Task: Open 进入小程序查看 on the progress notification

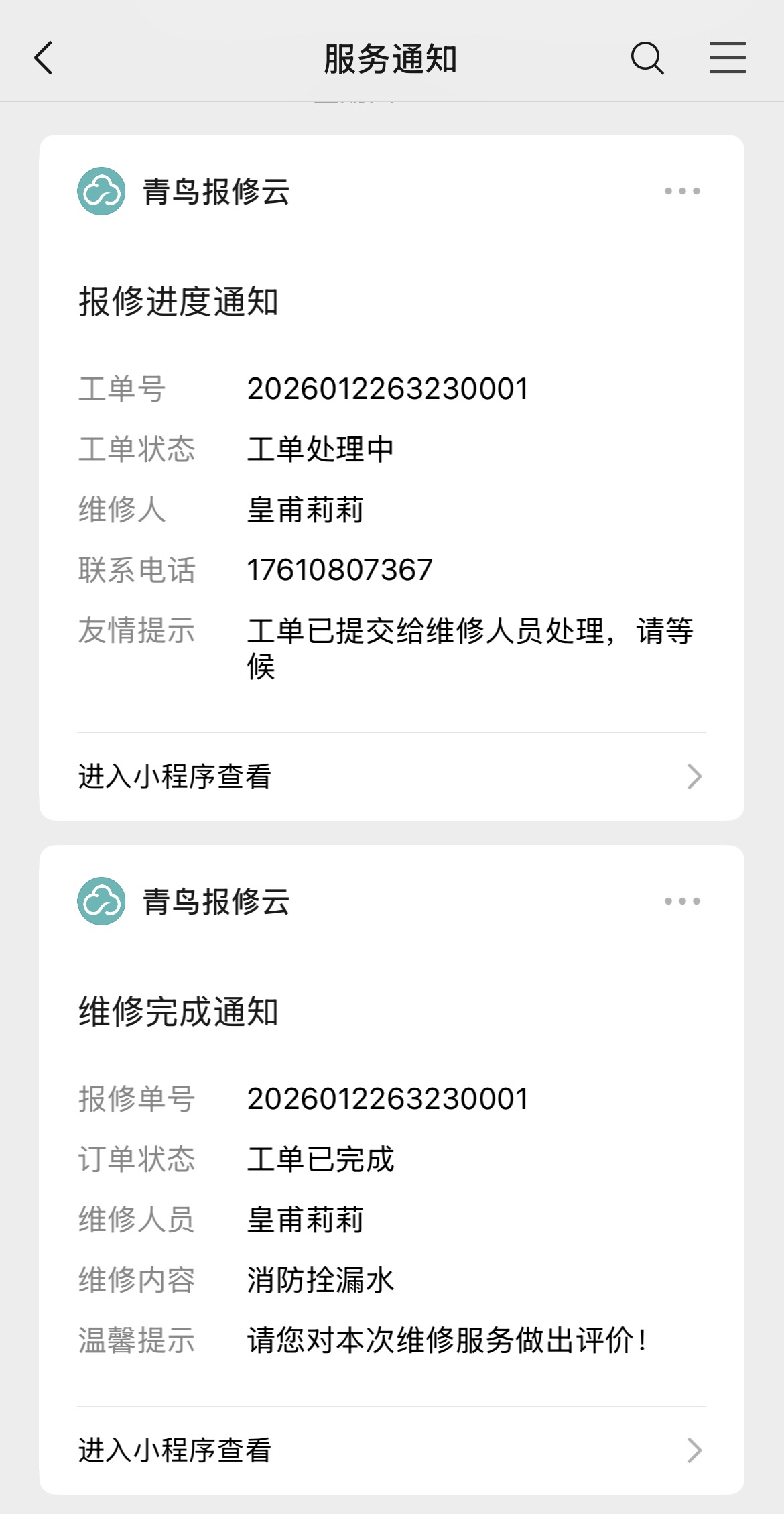Action: [177, 777]
